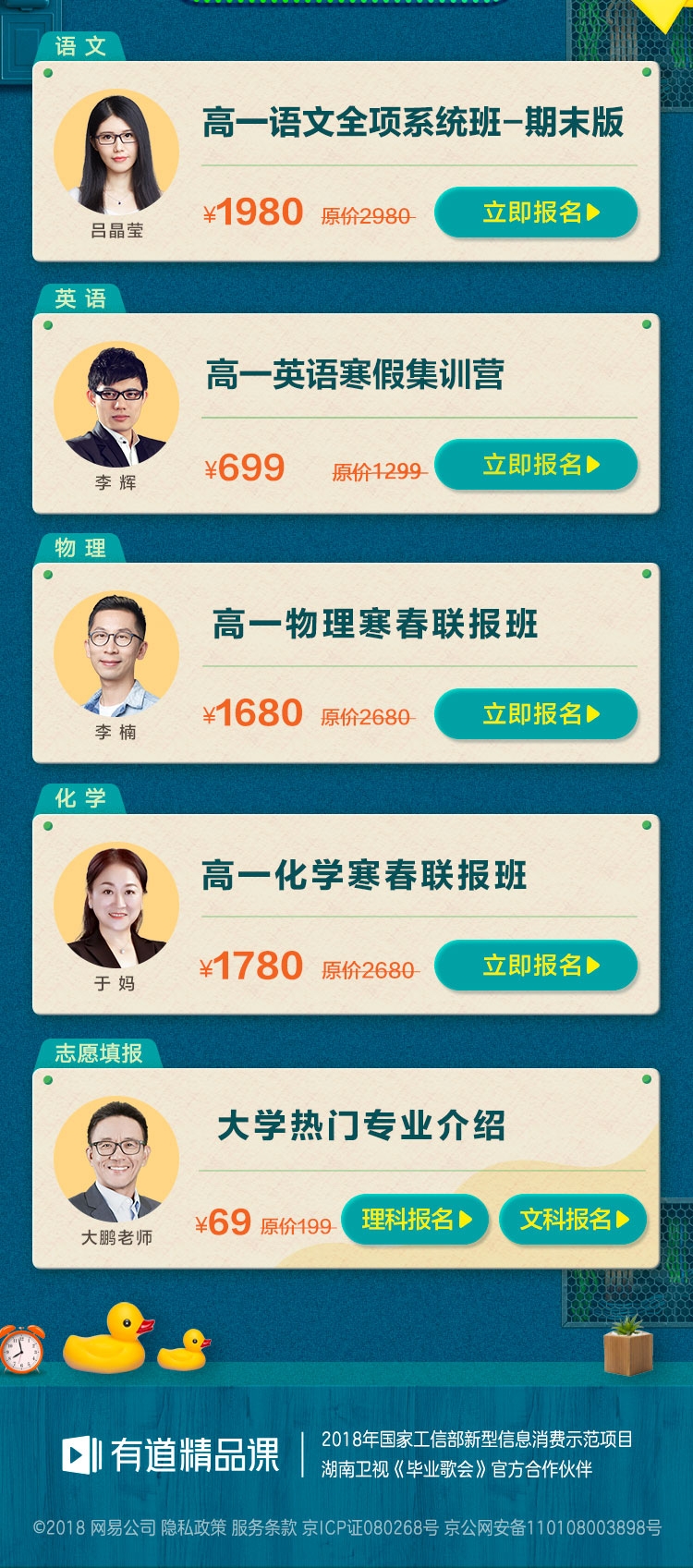The width and height of the screenshot is (693, 1568).
Task: Open the 隐私政策 link in footer
Action: pos(193,1527)
